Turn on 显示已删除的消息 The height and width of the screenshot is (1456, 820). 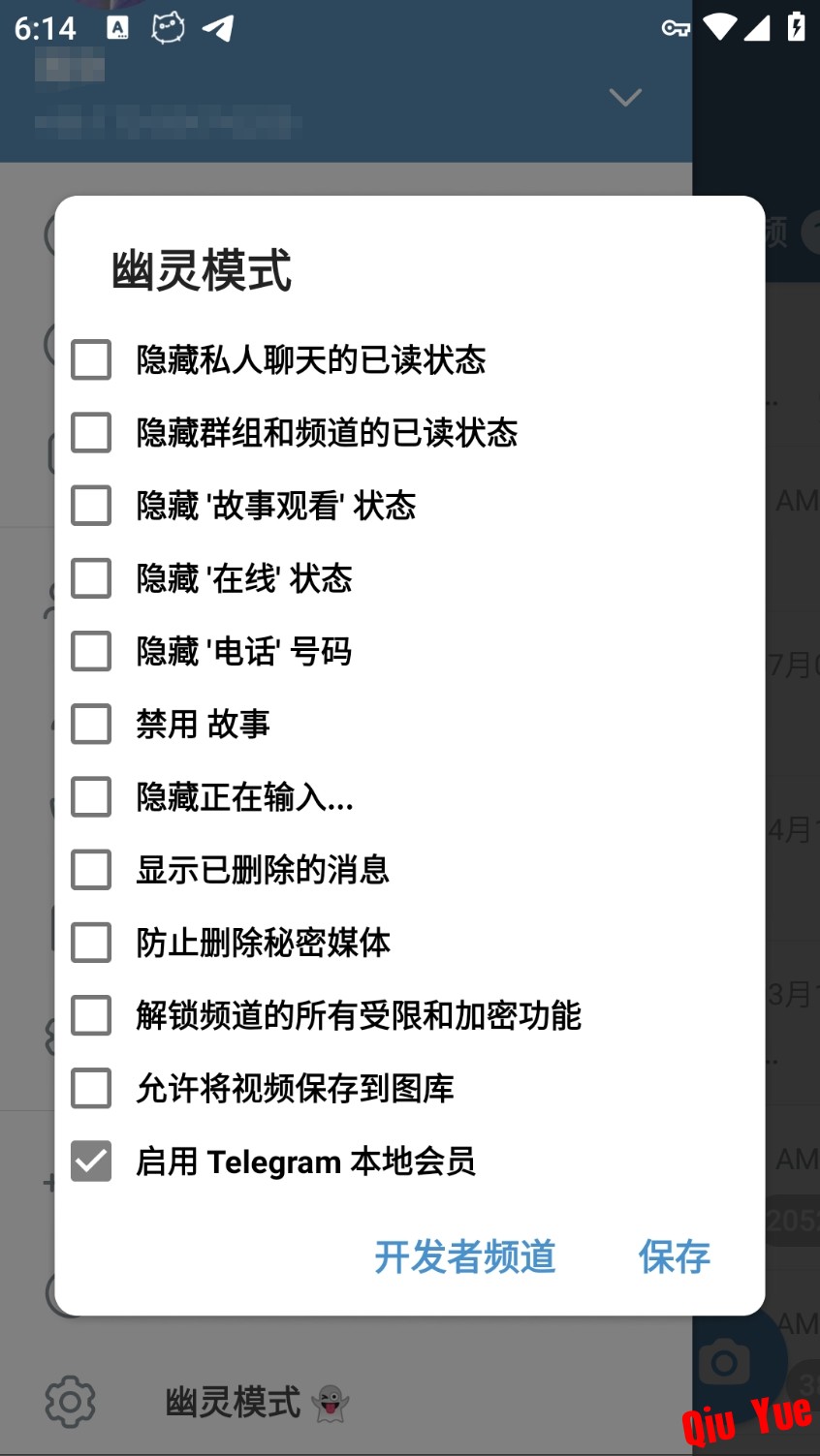pyautogui.click(x=91, y=869)
